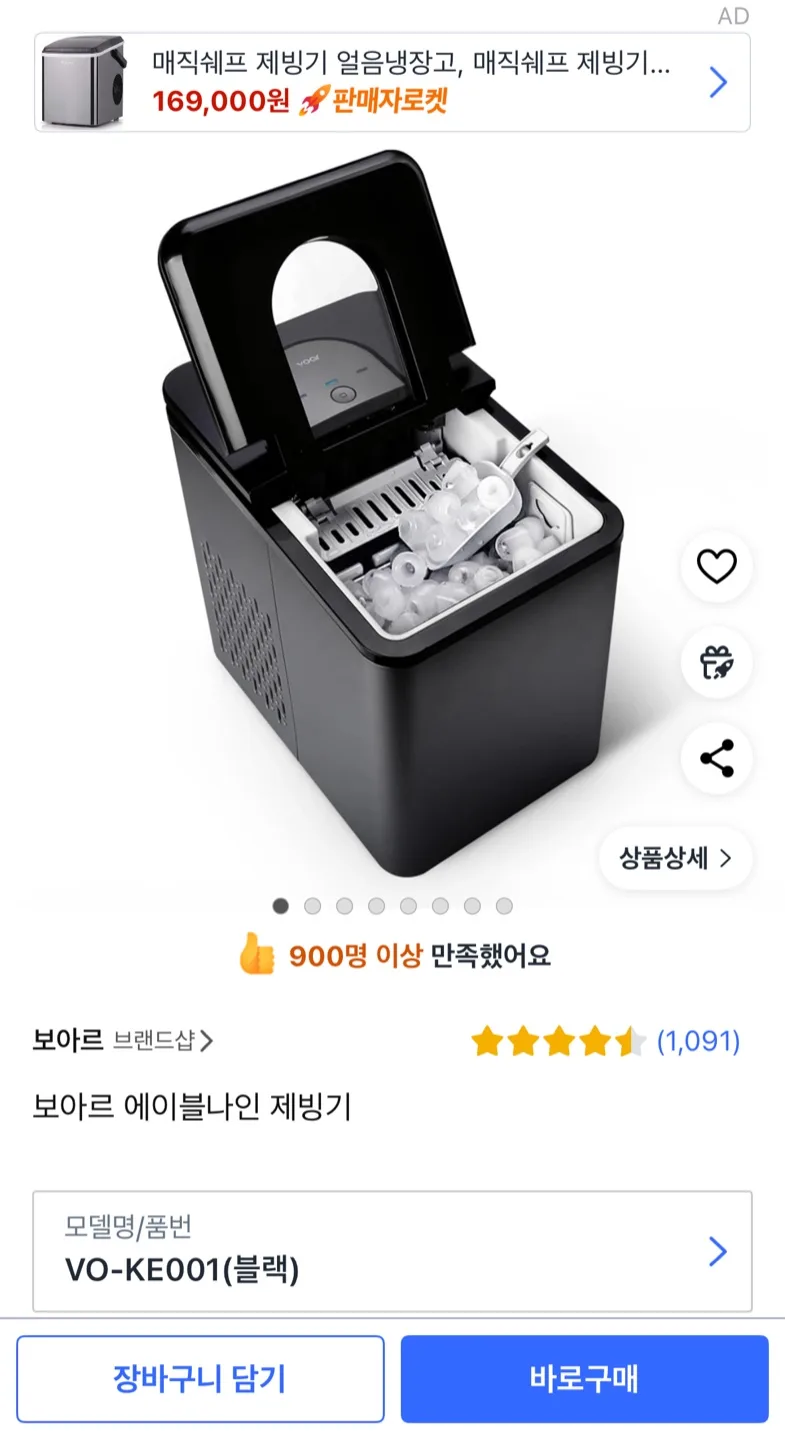The height and width of the screenshot is (1440, 785).
Task: Select the first carousel dot
Action: [x=280, y=906]
